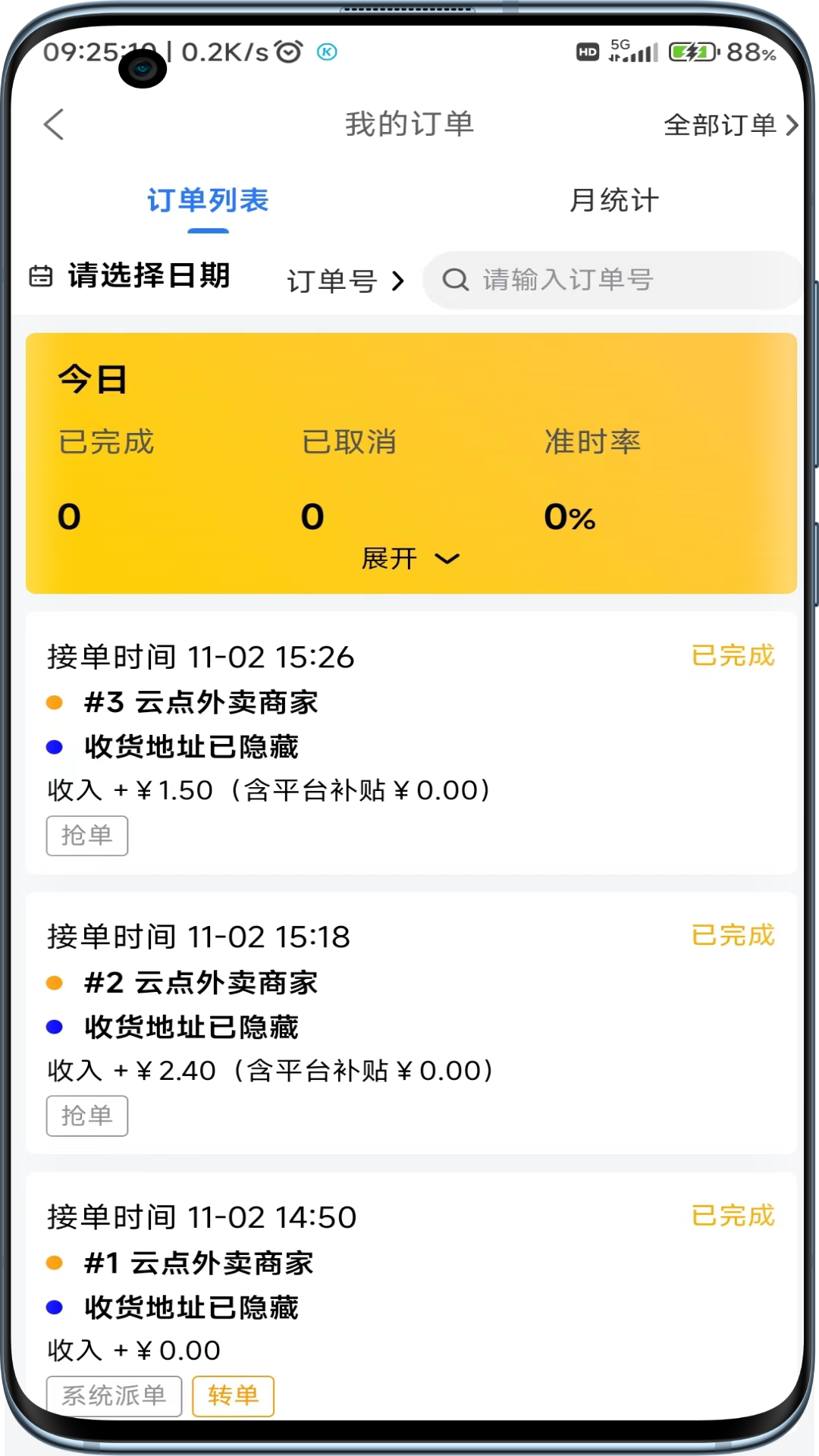Tap the 请输入订单号 input field
Image resolution: width=819 pixels, height=1456 pixels.
pos(576,280)
